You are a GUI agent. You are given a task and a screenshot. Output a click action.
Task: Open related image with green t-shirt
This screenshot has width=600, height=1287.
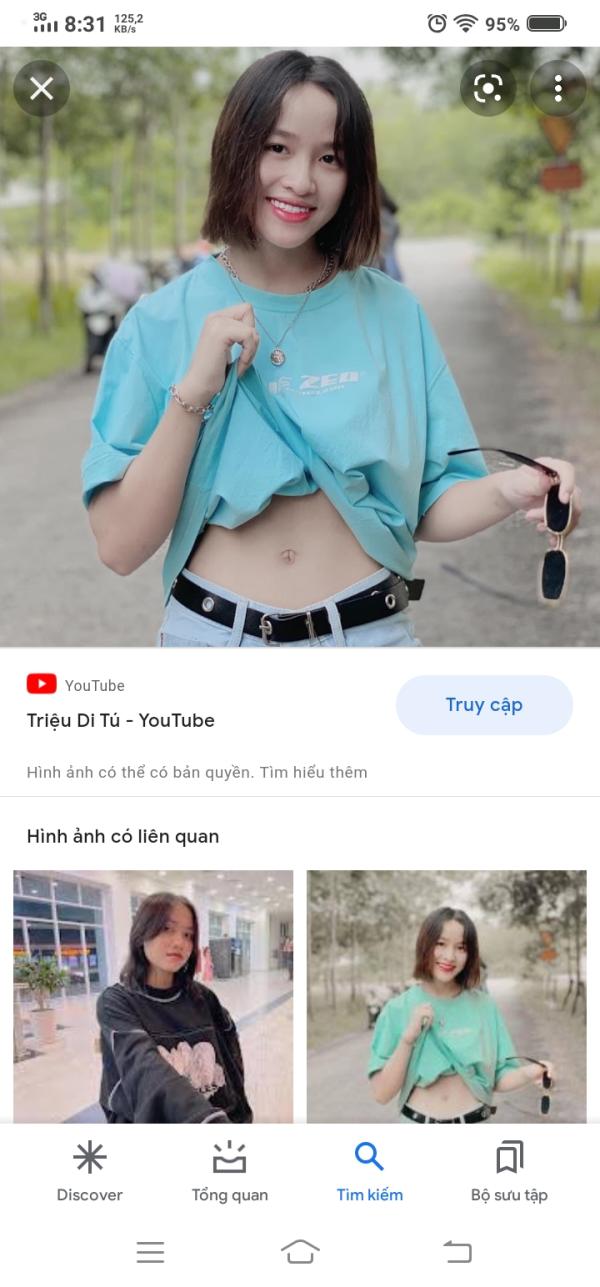[446, 995]
